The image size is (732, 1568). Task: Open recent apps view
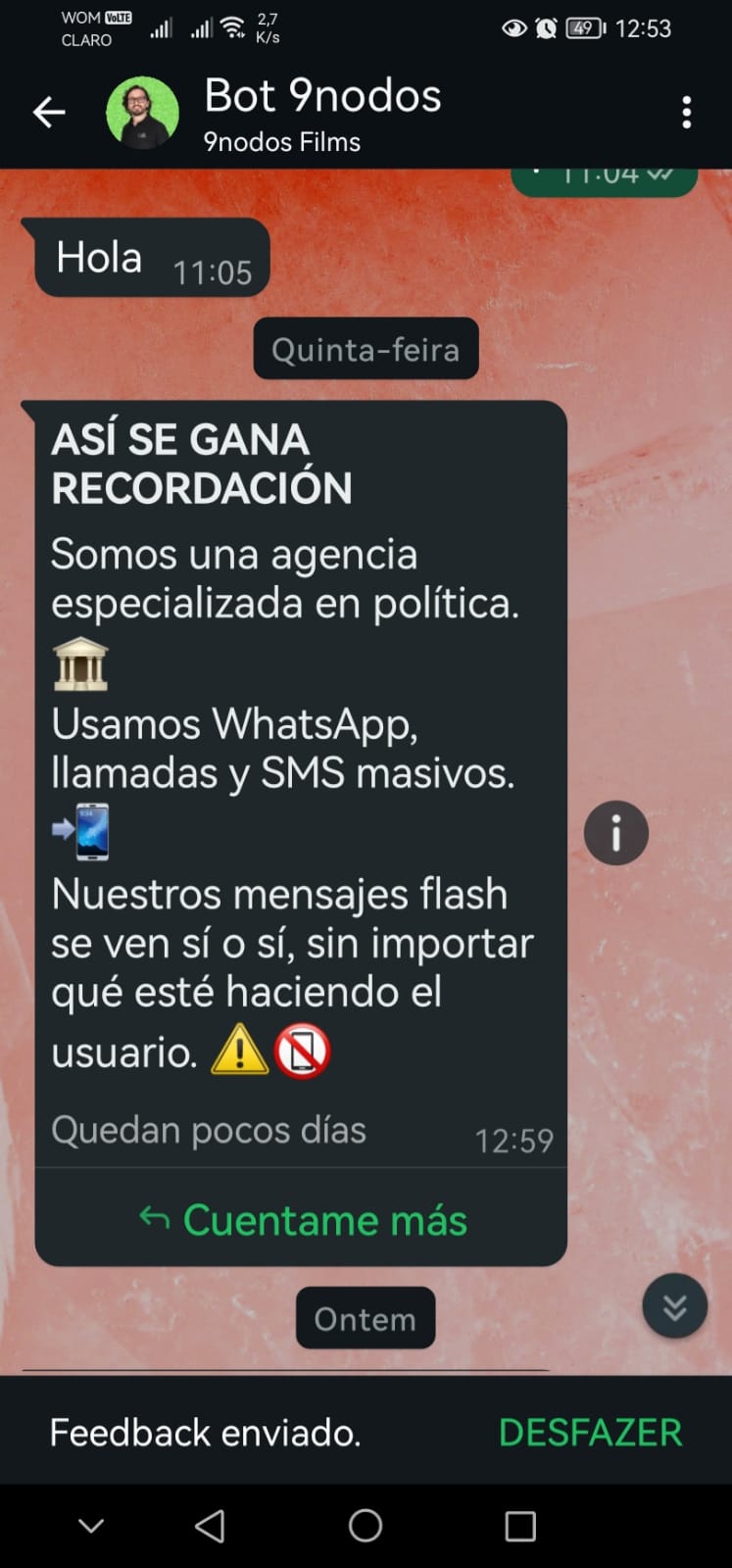pyautogui.click(x=519, y=1525)
